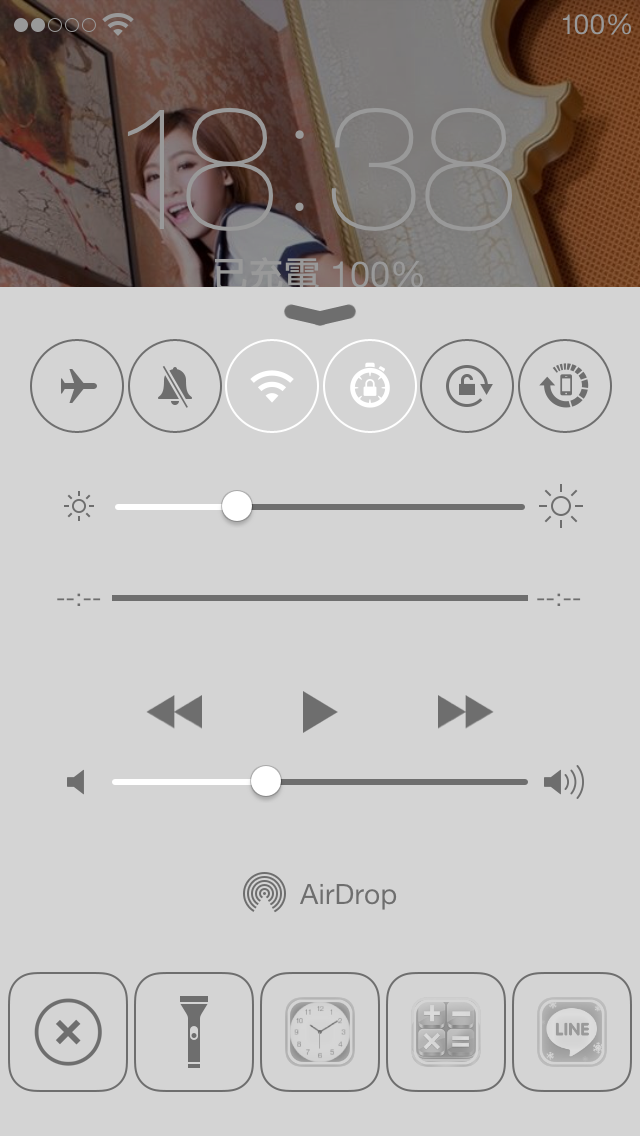Open AirDrop options

click(320, 893)
